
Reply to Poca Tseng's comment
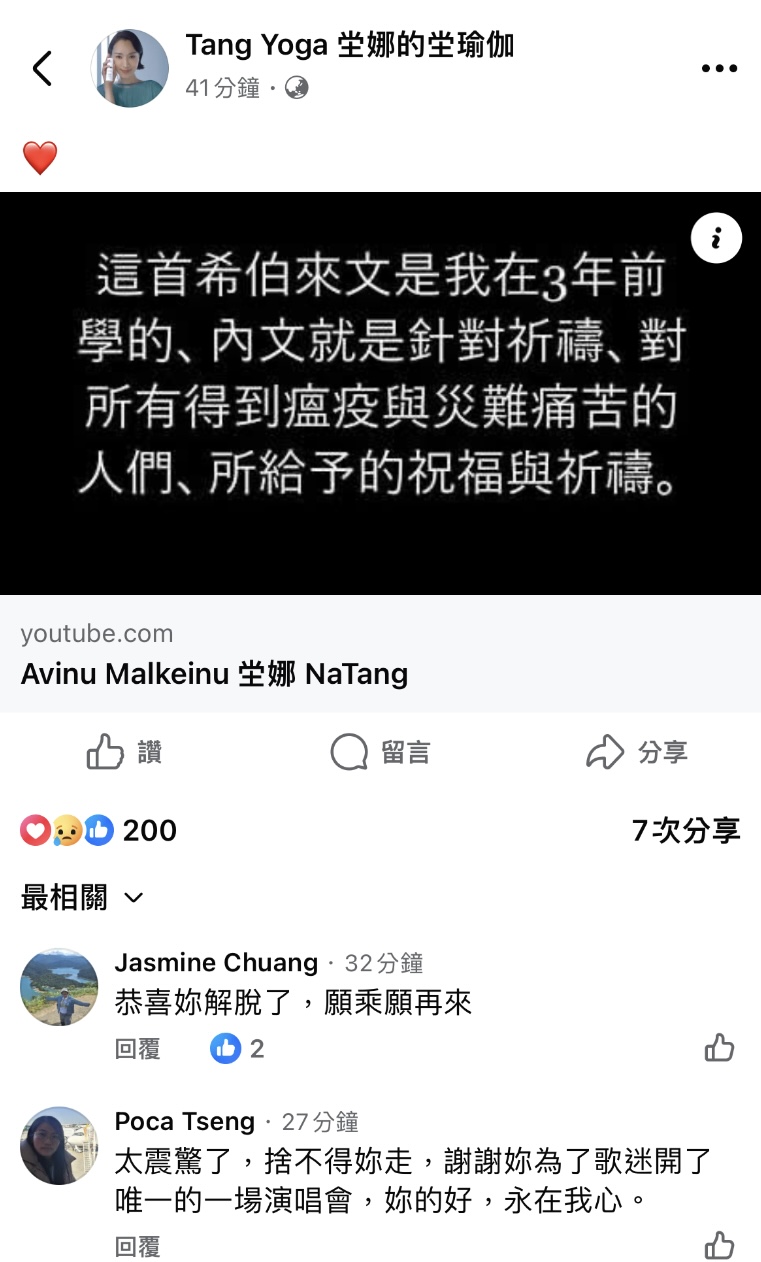click(137, 1247)
